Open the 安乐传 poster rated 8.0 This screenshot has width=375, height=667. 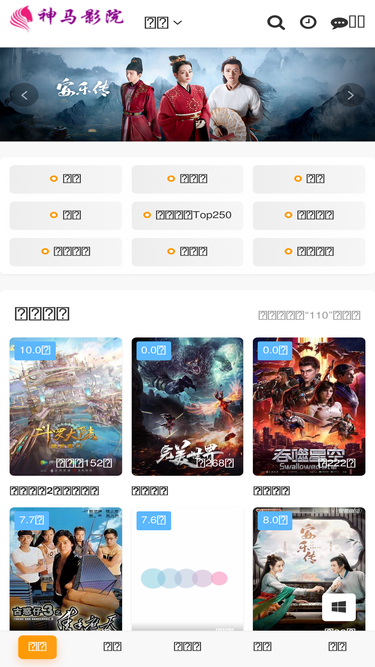(309, 569)
